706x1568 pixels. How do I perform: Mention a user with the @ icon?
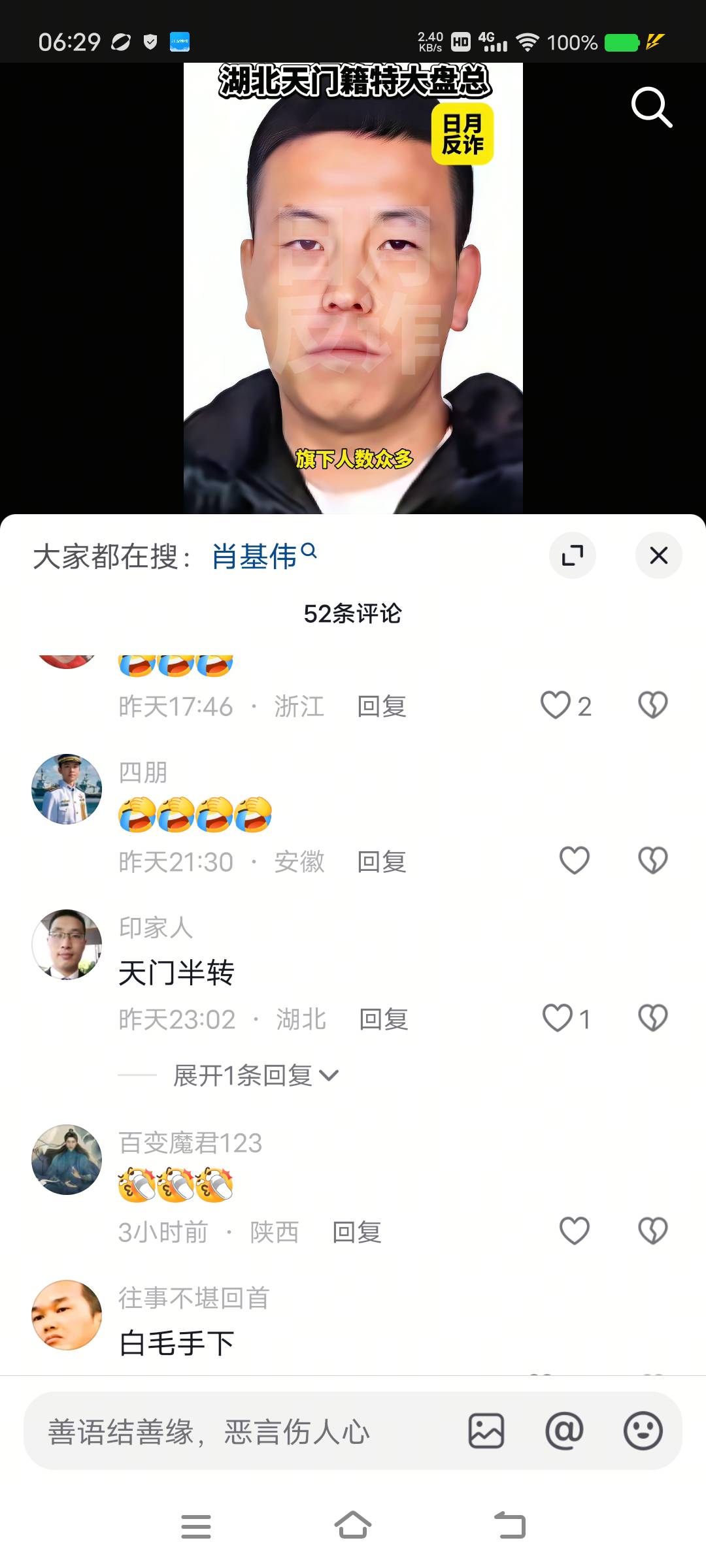pyautogui.click(x=565, y=1429)
